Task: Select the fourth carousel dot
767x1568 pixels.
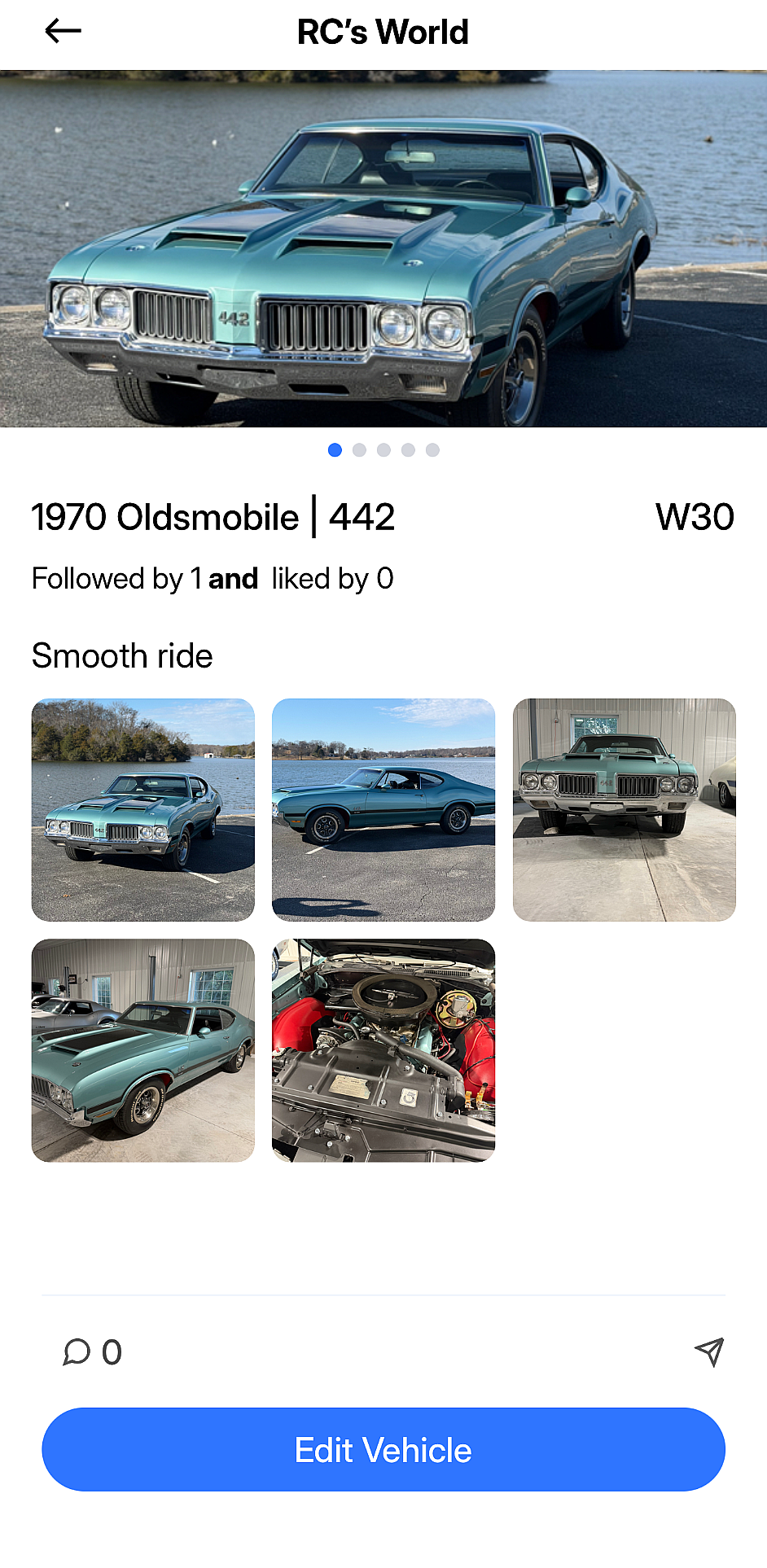Action: pyautogui.click(x=408, y=449)
